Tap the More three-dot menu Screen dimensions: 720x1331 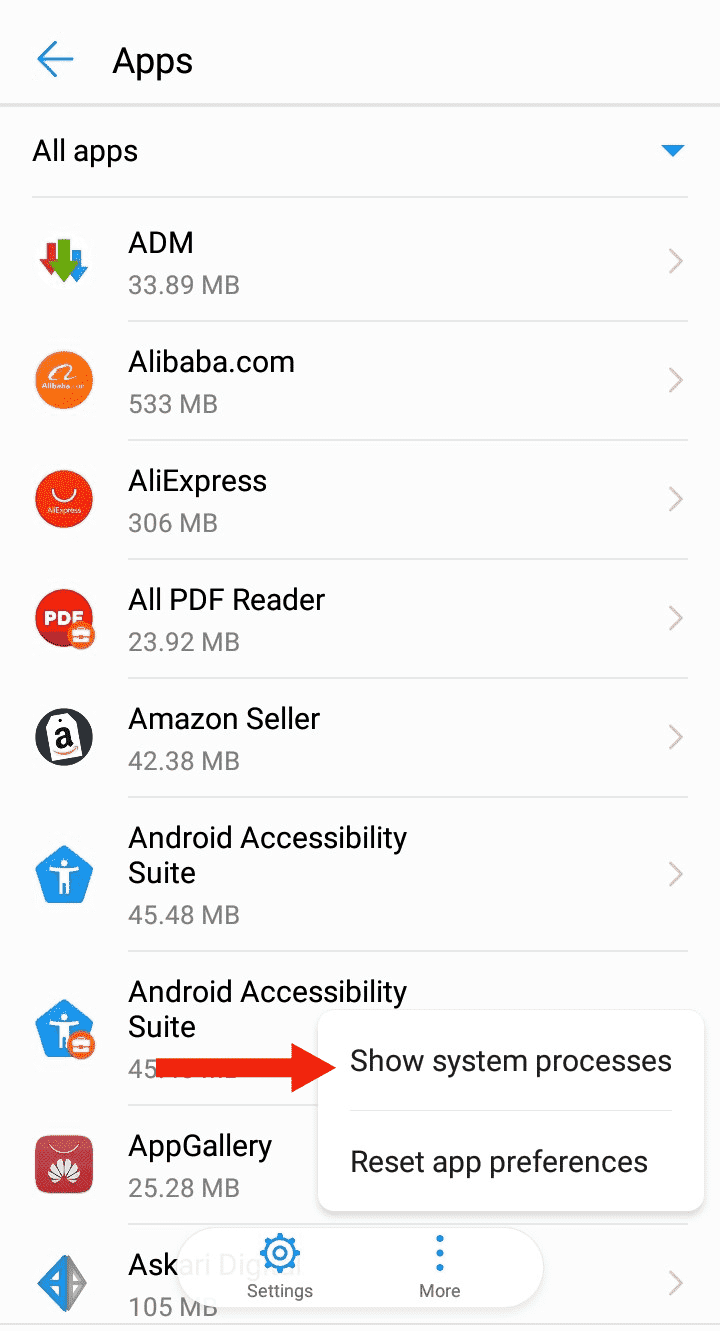(x=439, y=1265)
